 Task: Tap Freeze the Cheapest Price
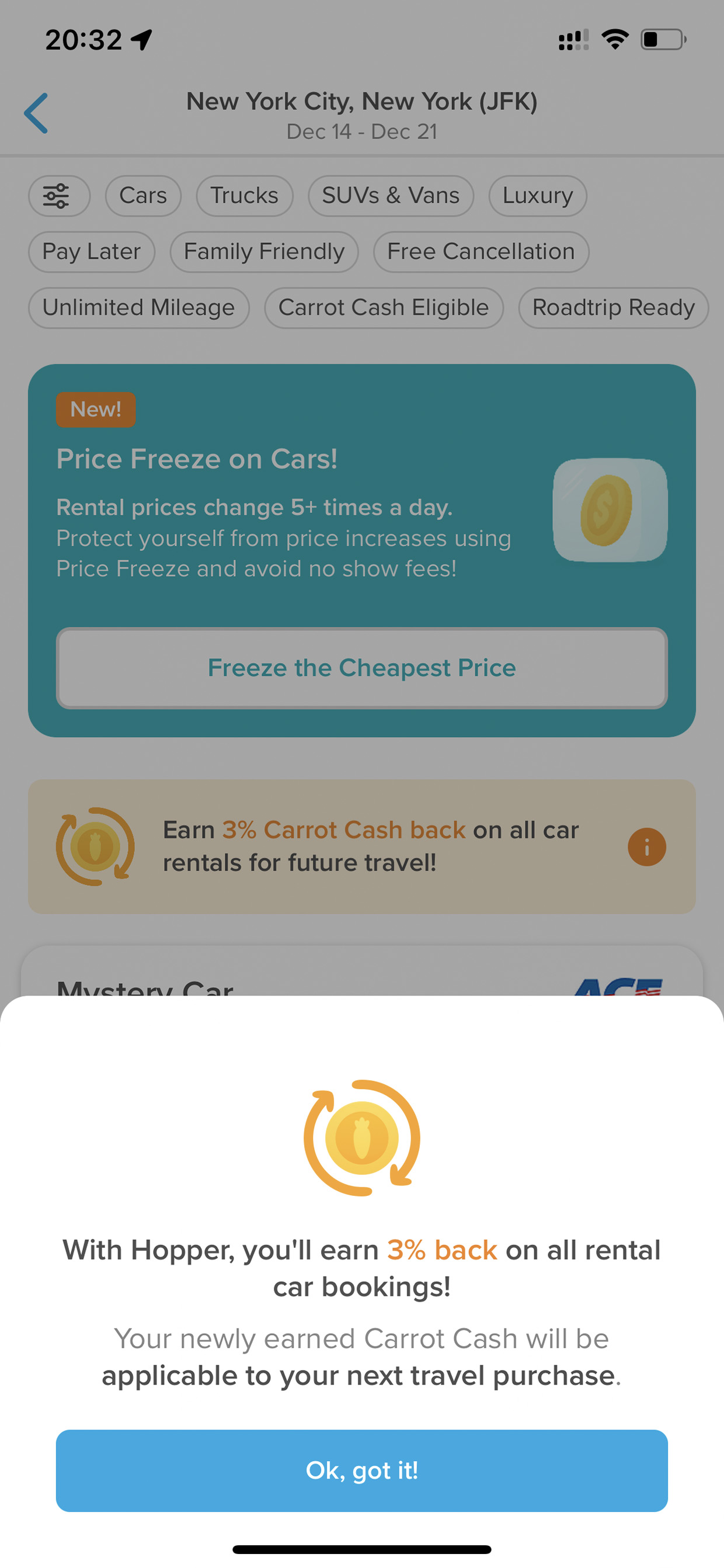362,668
